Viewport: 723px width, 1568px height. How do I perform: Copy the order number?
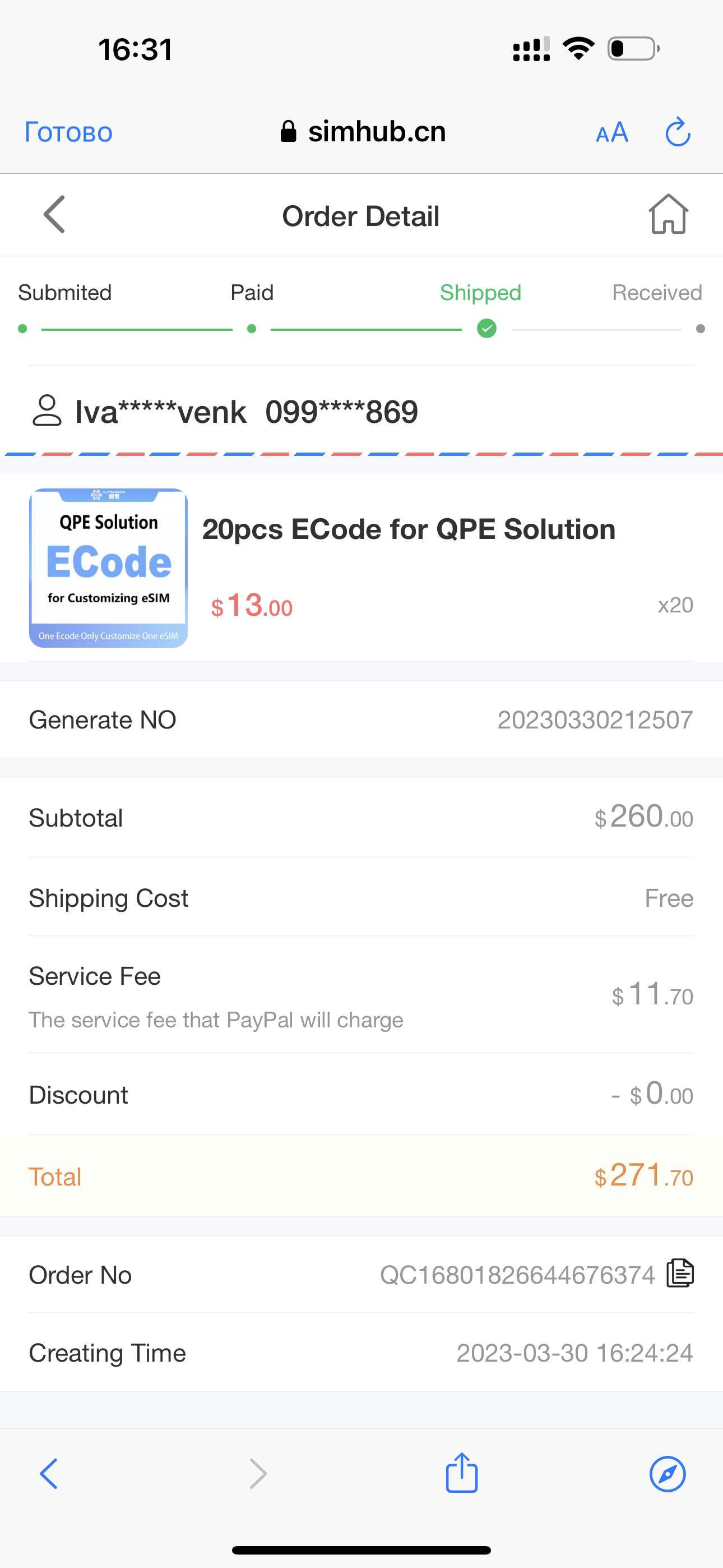click(x=680, y=1274)
